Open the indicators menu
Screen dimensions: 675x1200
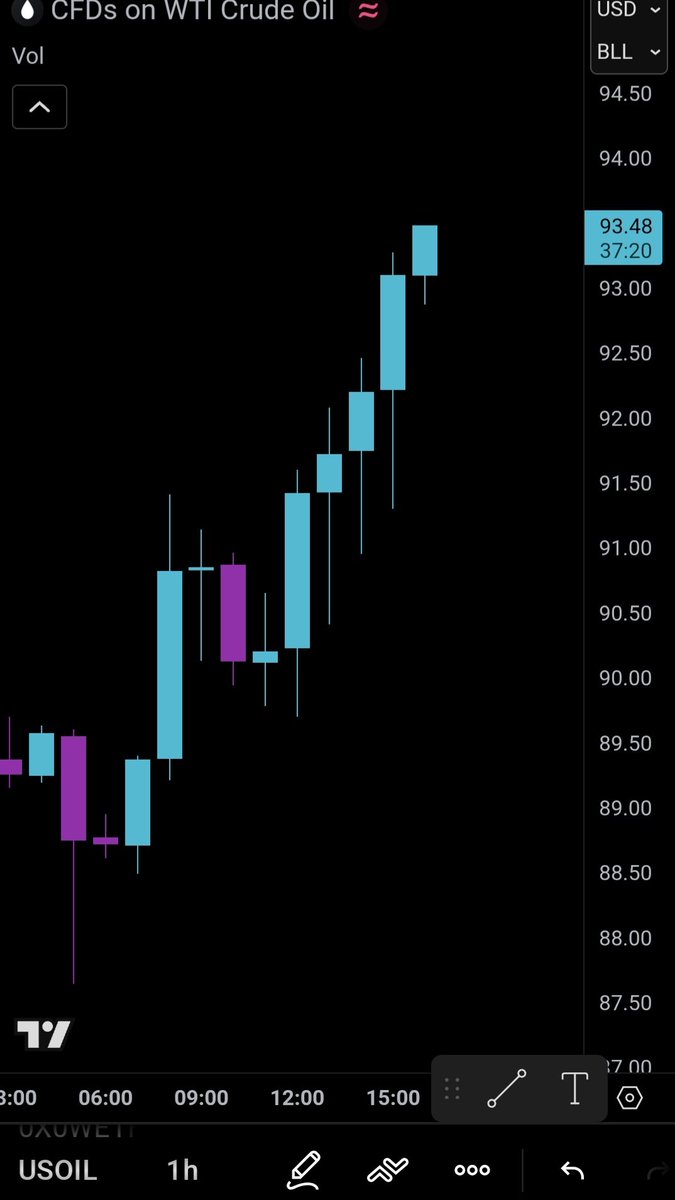[388, 1170]
